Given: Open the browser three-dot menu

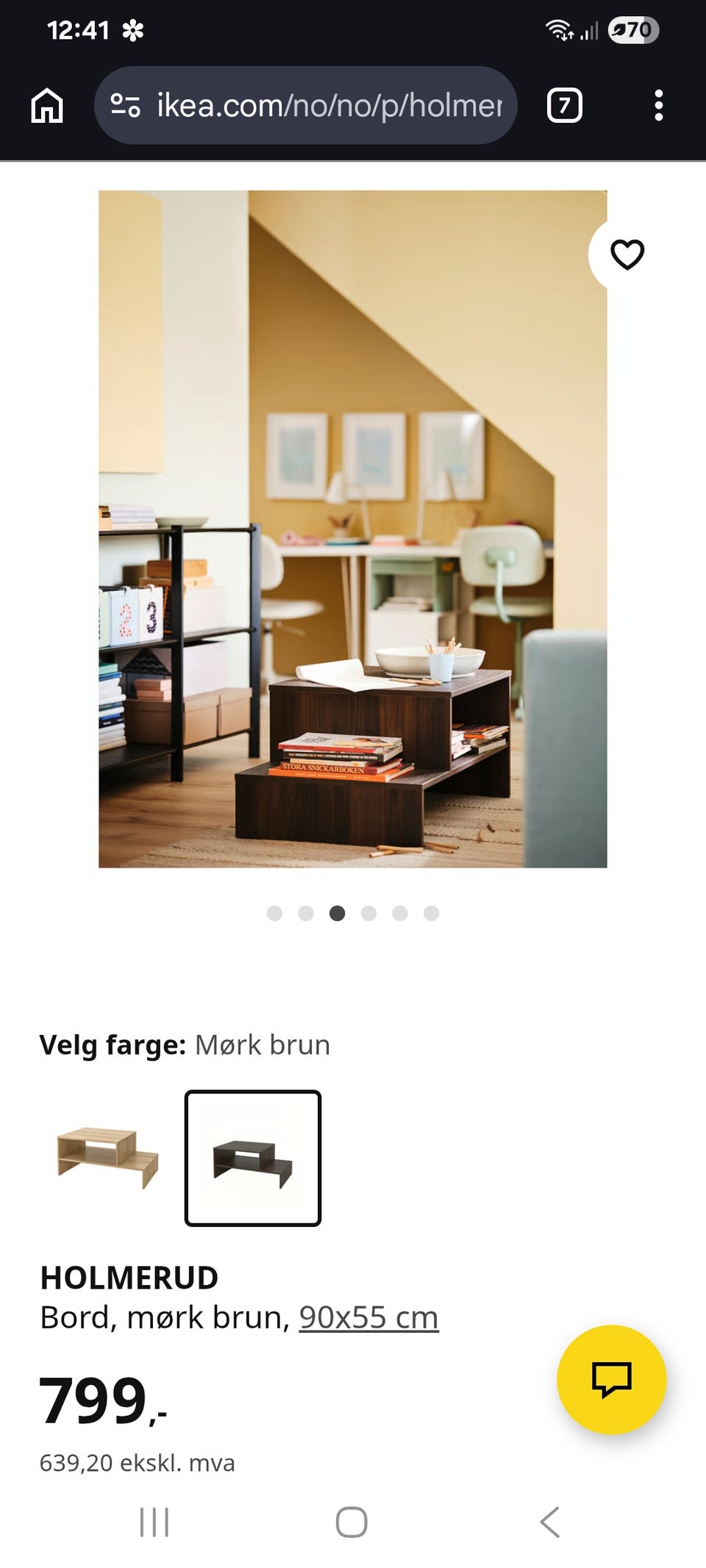Looking at the screenshot, I should point(658,105).
